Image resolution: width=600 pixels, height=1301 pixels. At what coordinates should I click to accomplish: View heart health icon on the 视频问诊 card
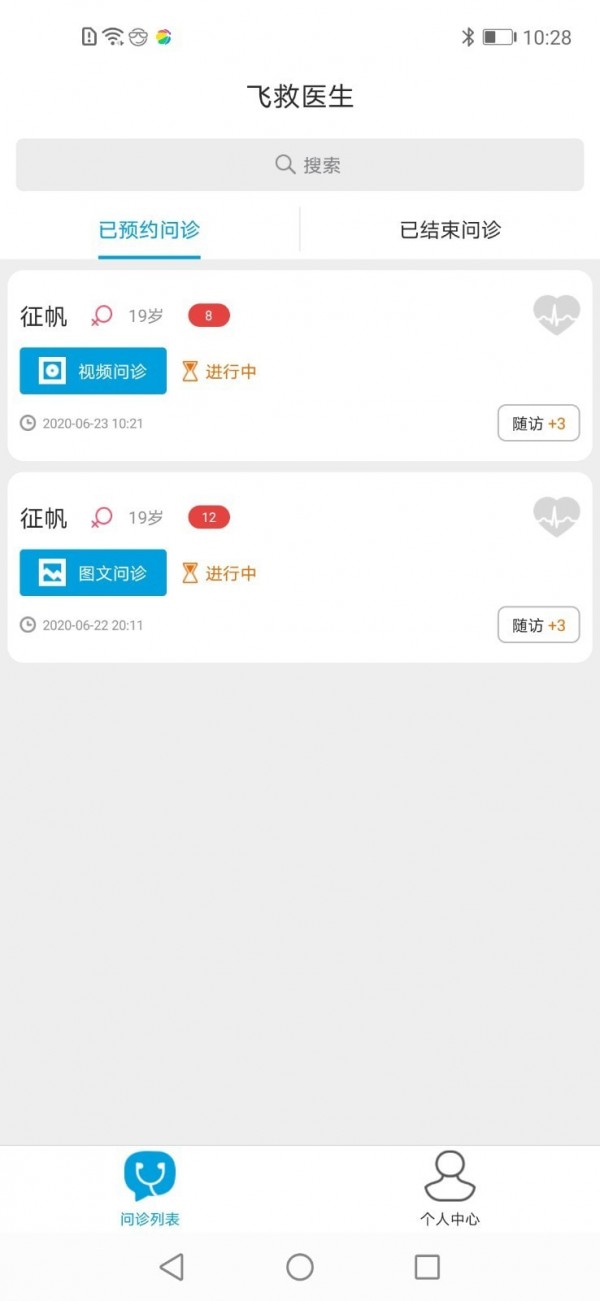click(x=556, y=315)
